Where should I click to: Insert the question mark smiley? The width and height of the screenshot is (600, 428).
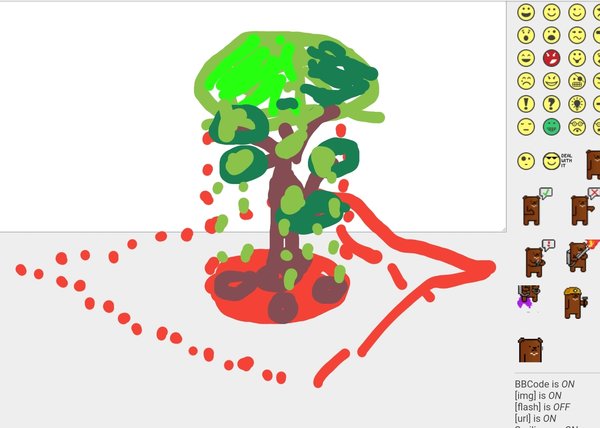pyautogui.click(x=551, y=104)
